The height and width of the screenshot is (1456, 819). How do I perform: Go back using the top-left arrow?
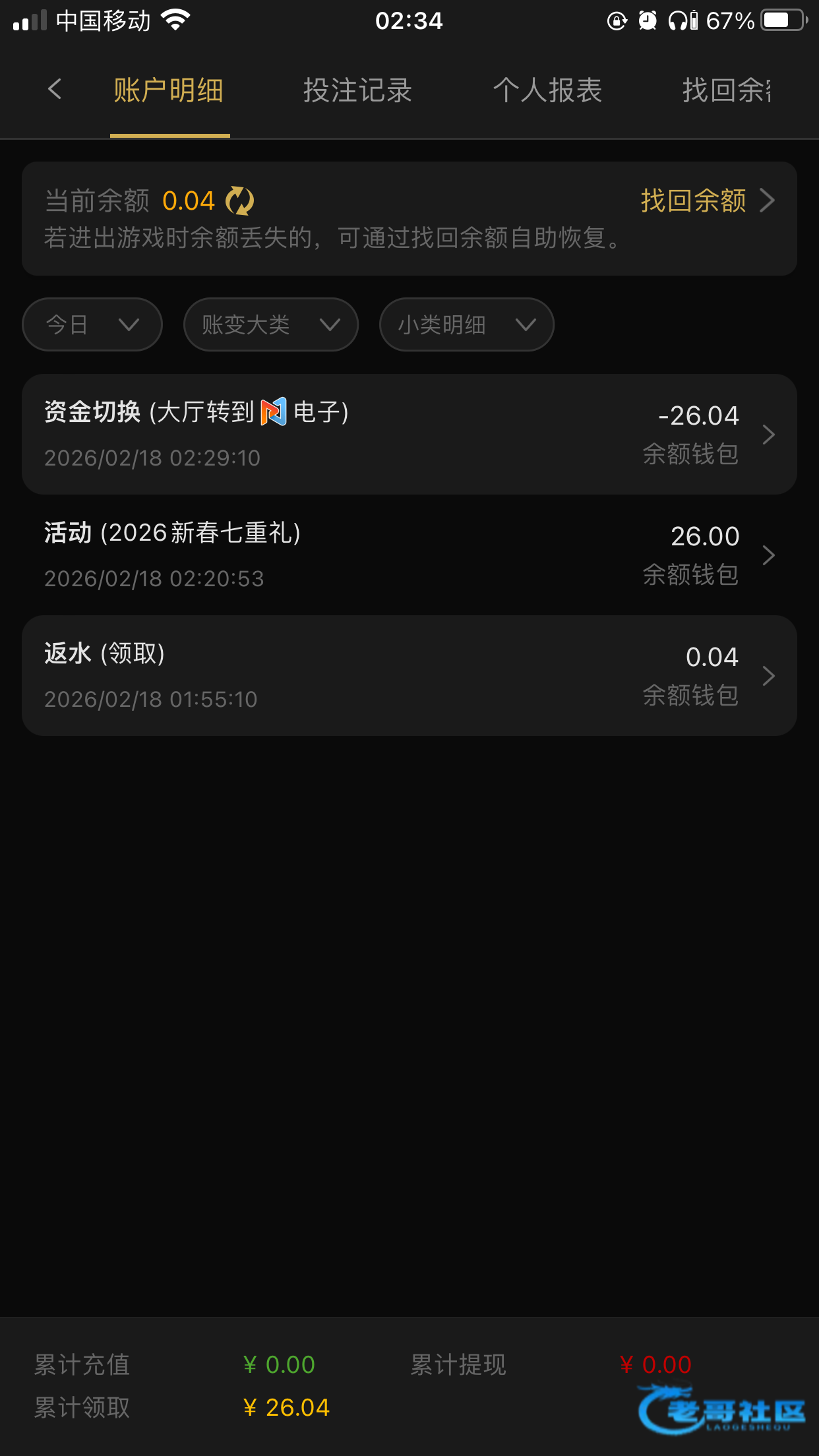(x=55, y=90)
